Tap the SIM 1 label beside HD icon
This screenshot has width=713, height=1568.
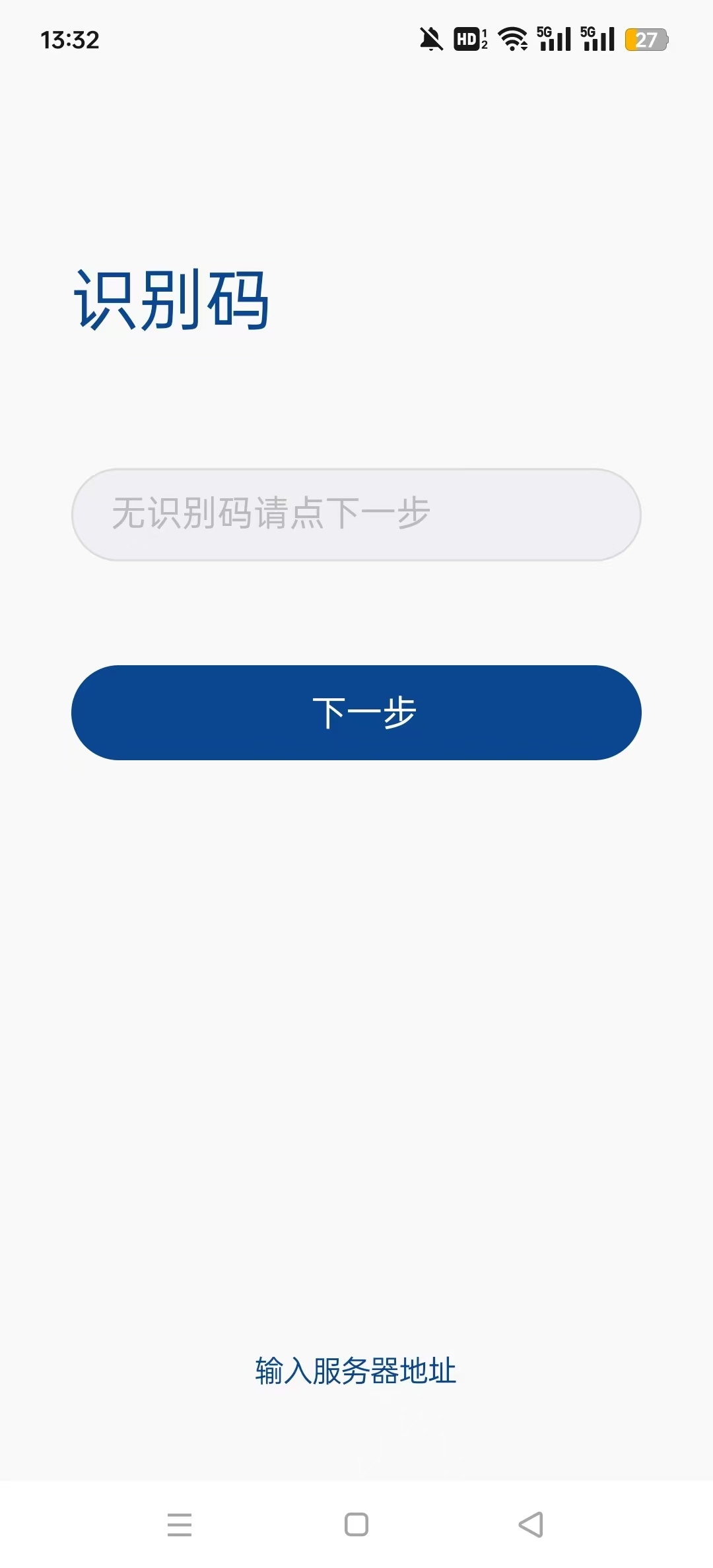point(483,40)
